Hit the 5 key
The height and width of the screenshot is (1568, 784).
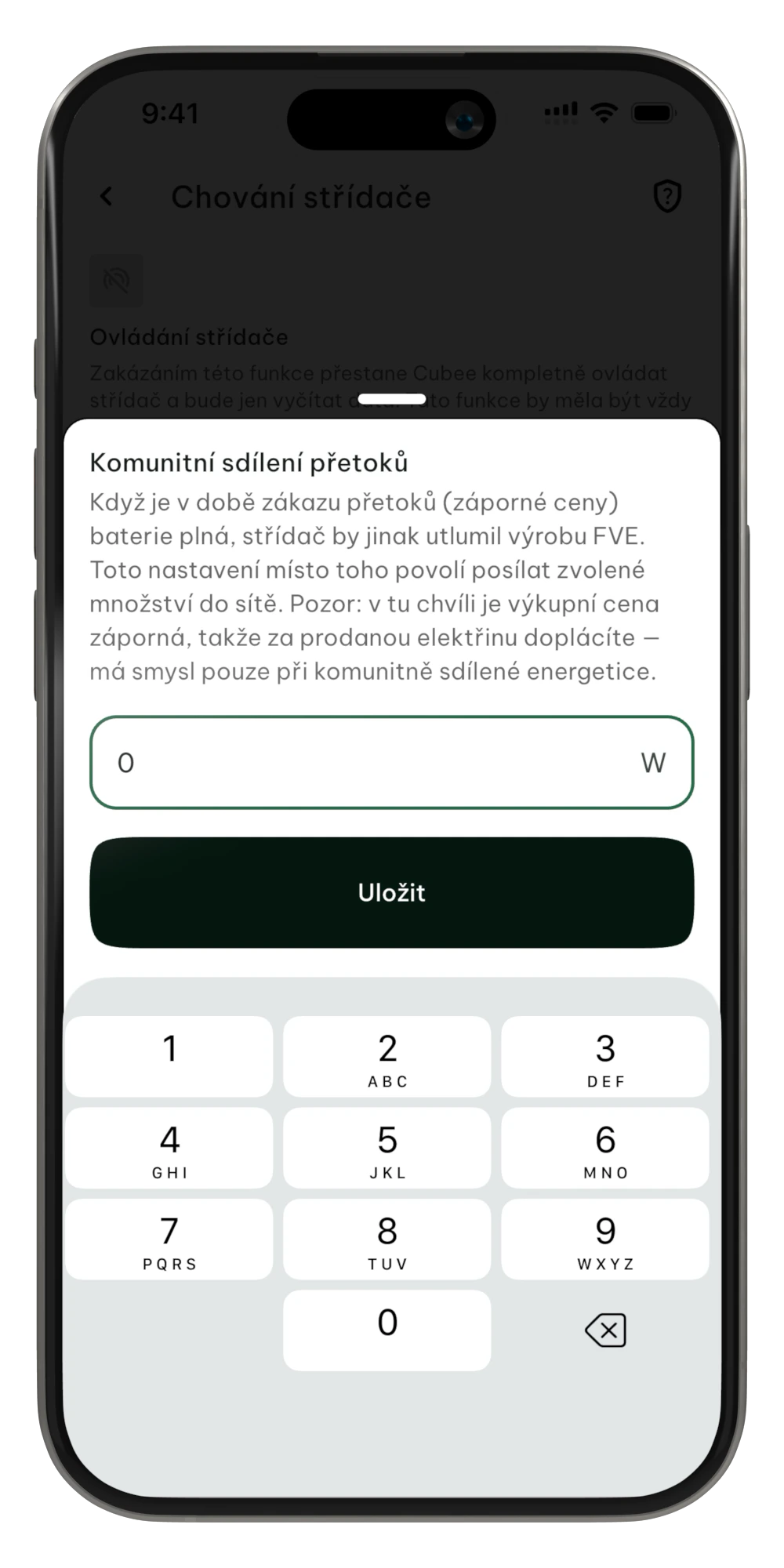pos(387,1148)
